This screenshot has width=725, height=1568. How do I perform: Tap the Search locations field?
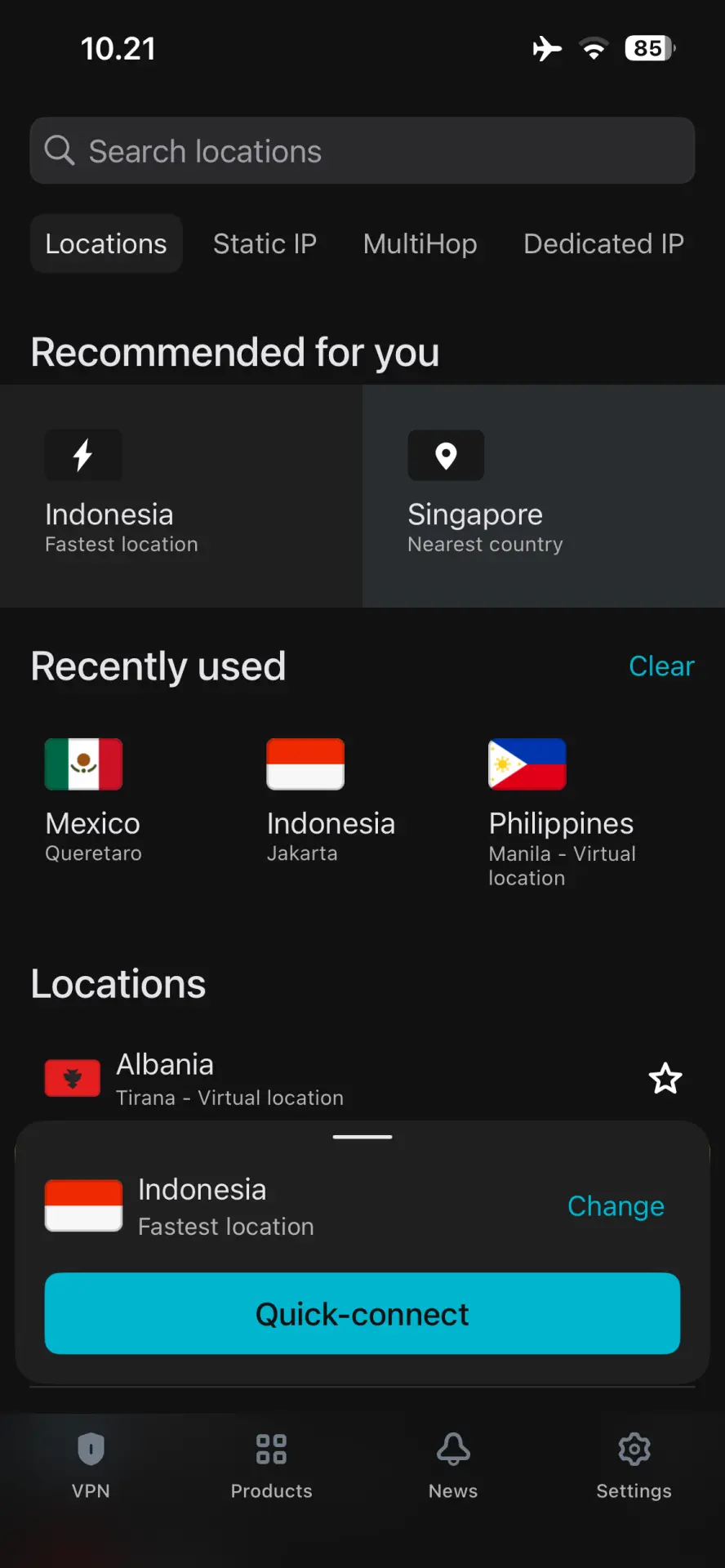coord(362,150)
